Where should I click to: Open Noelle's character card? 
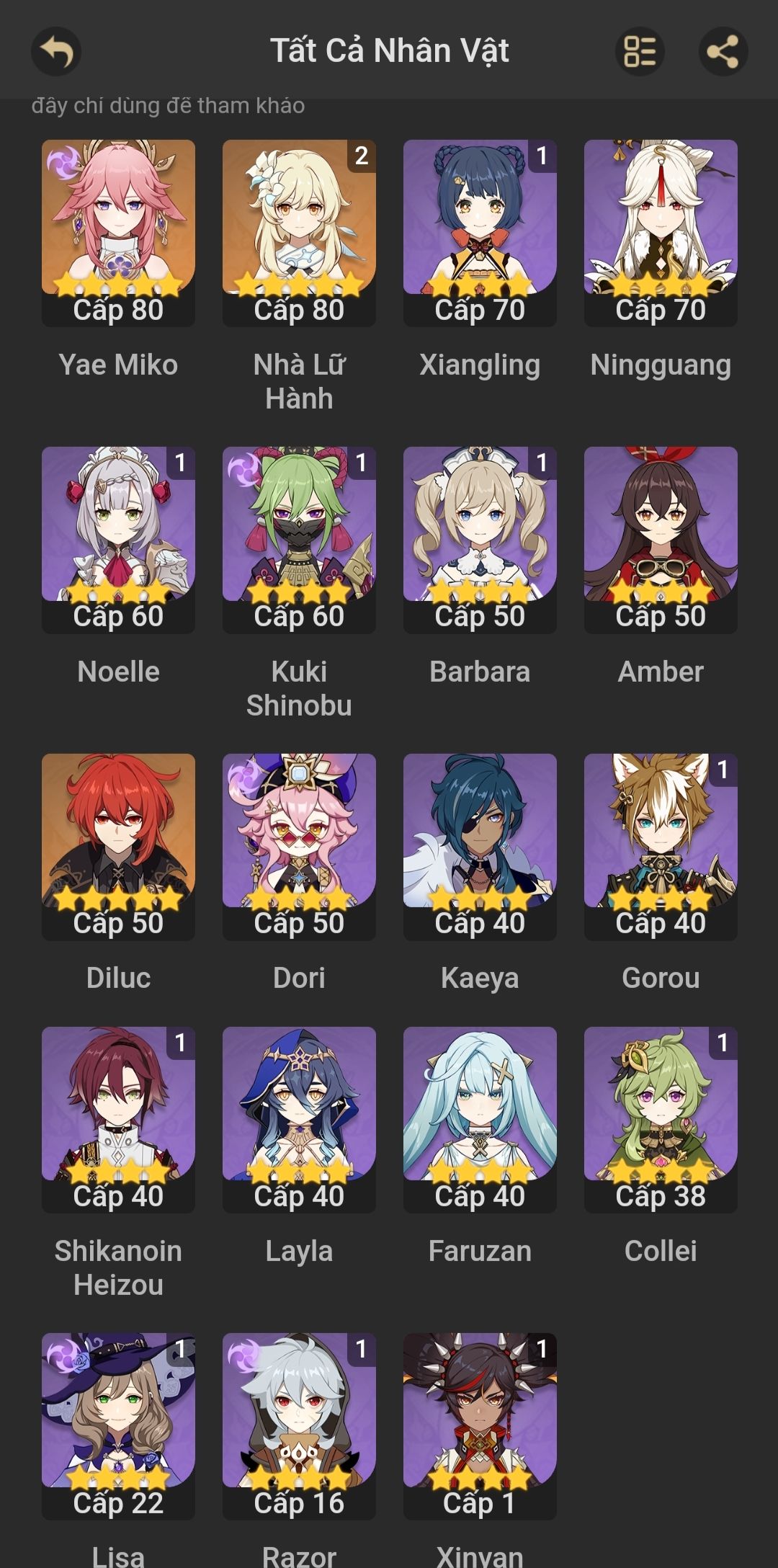[118, 539]
